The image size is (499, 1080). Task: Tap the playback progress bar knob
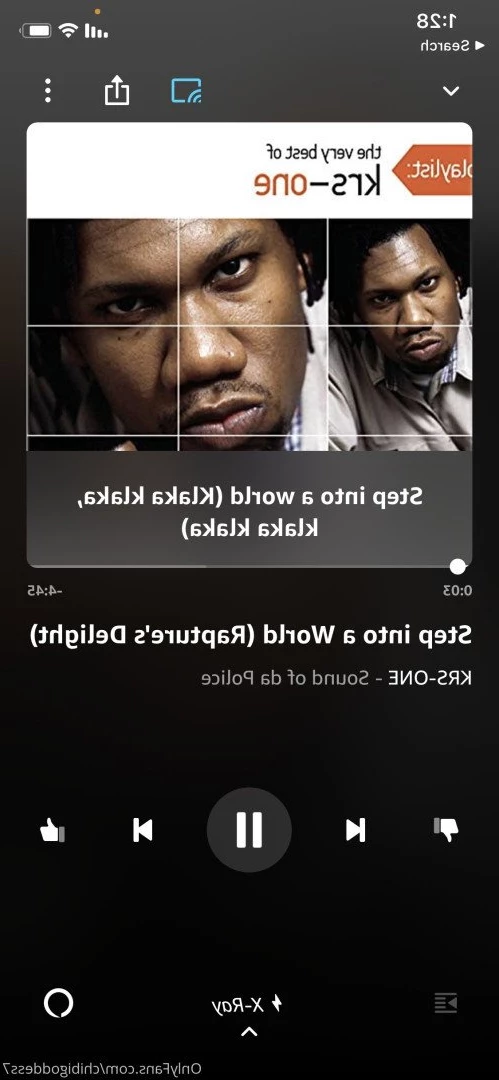coord(458,566)
